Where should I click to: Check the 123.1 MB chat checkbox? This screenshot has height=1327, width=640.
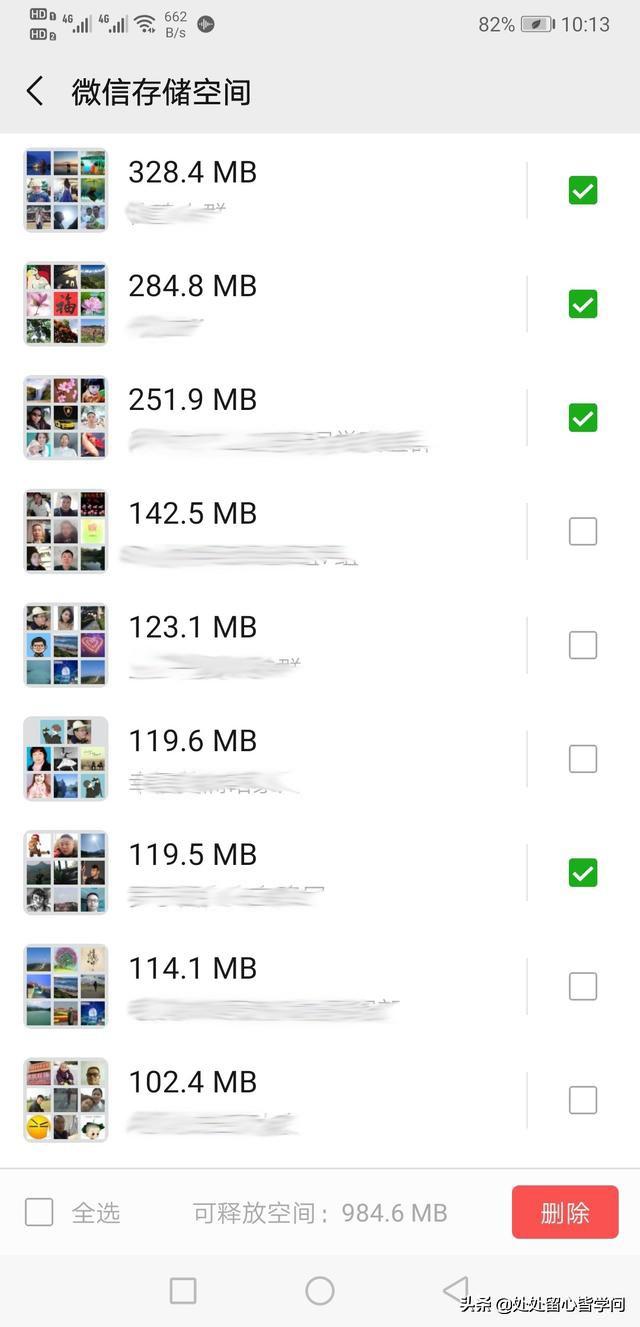click(x=583, y=645)
